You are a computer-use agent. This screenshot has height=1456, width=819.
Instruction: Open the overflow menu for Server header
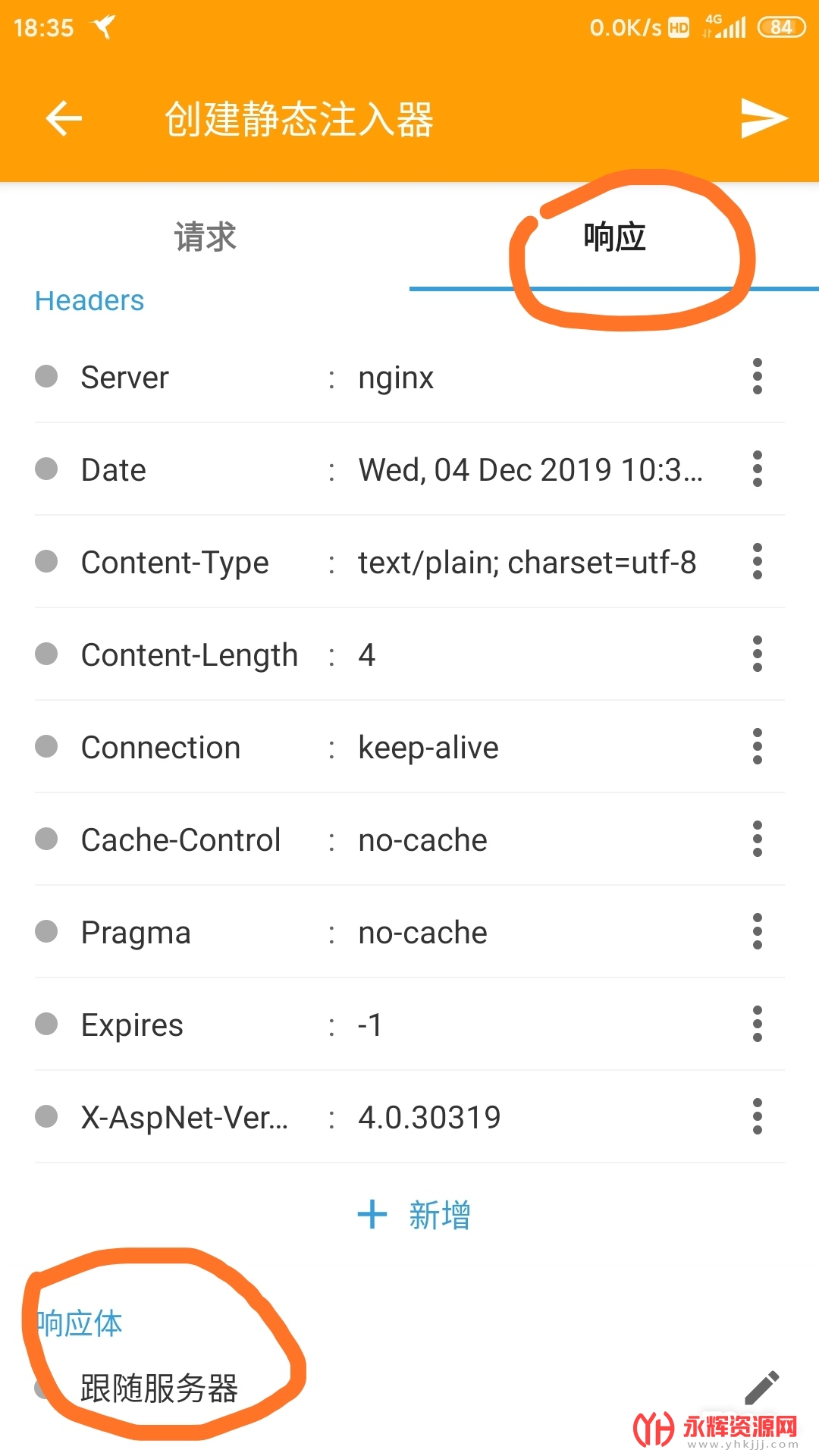pos(757,377)
